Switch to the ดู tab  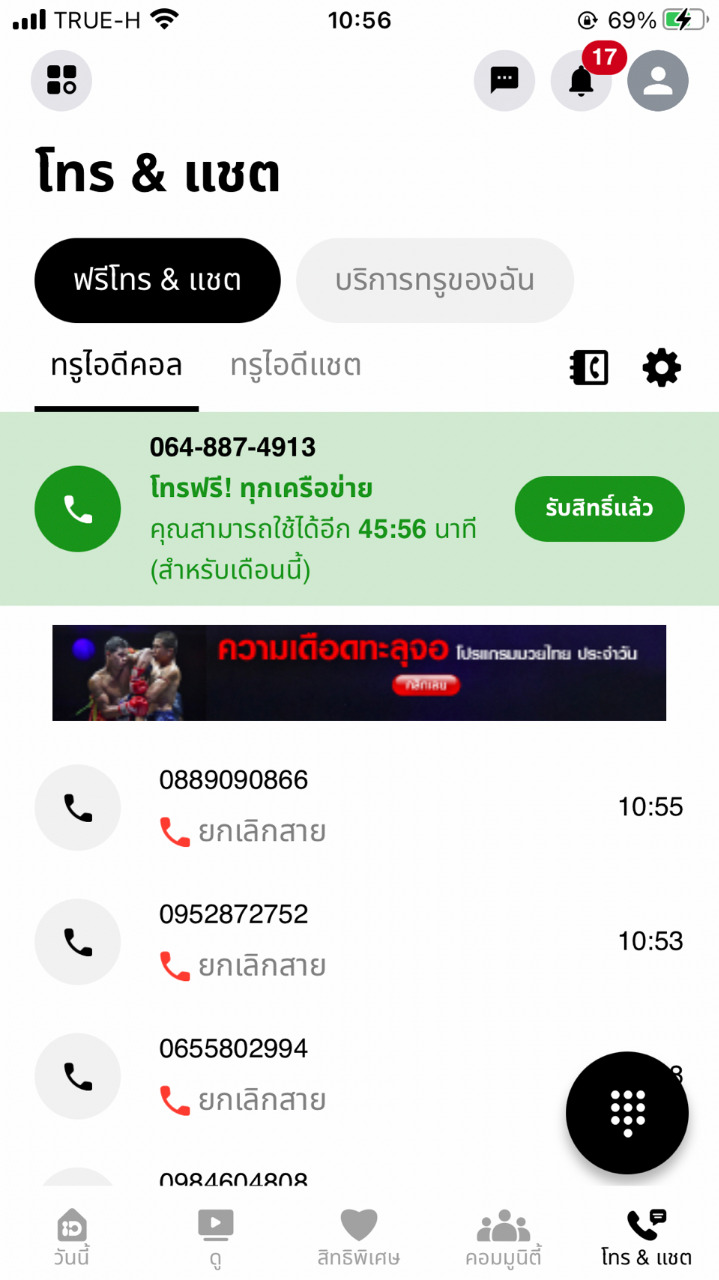(216, 1237)
